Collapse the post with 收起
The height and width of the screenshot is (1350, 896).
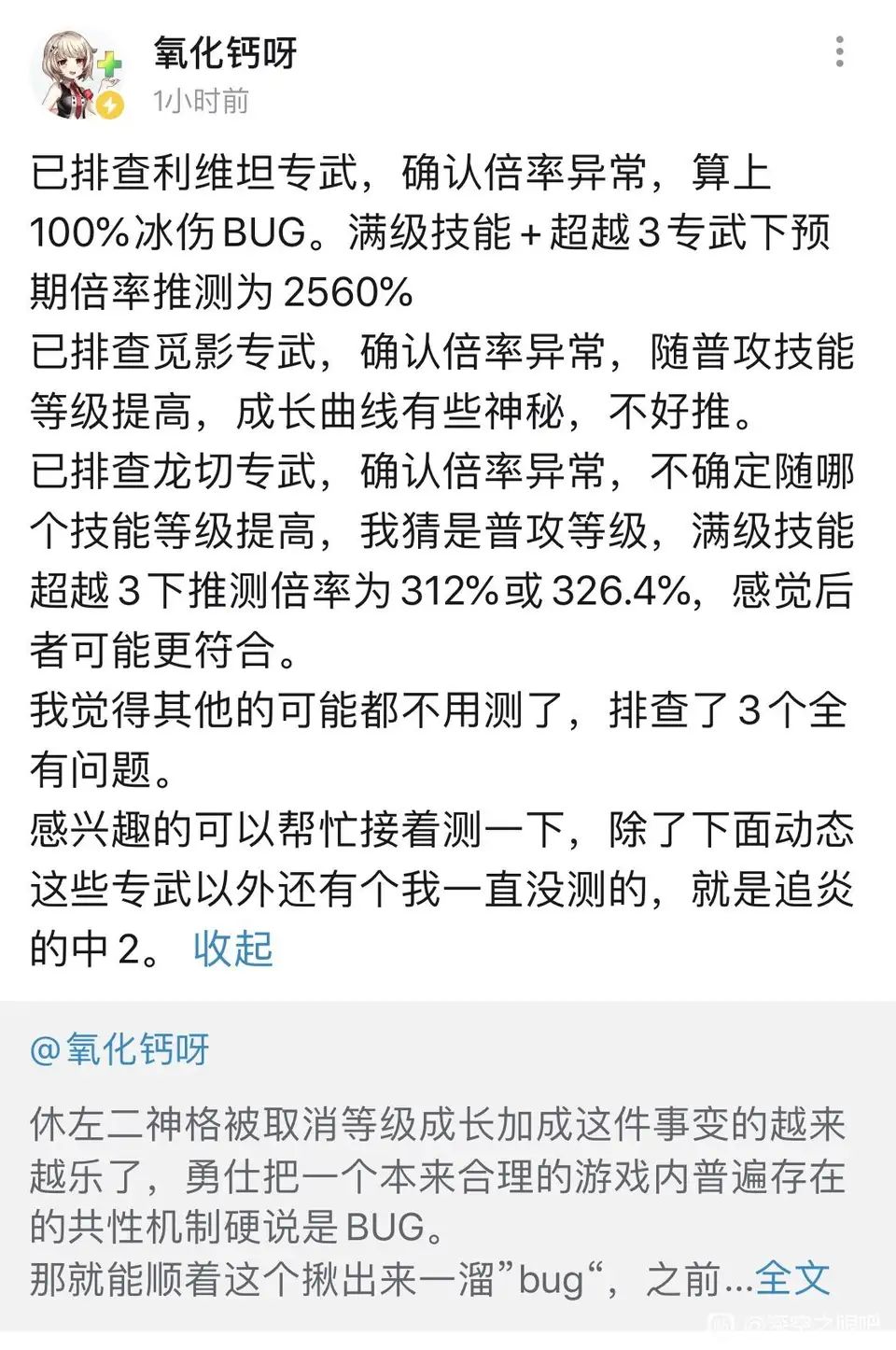coord(232,948)
